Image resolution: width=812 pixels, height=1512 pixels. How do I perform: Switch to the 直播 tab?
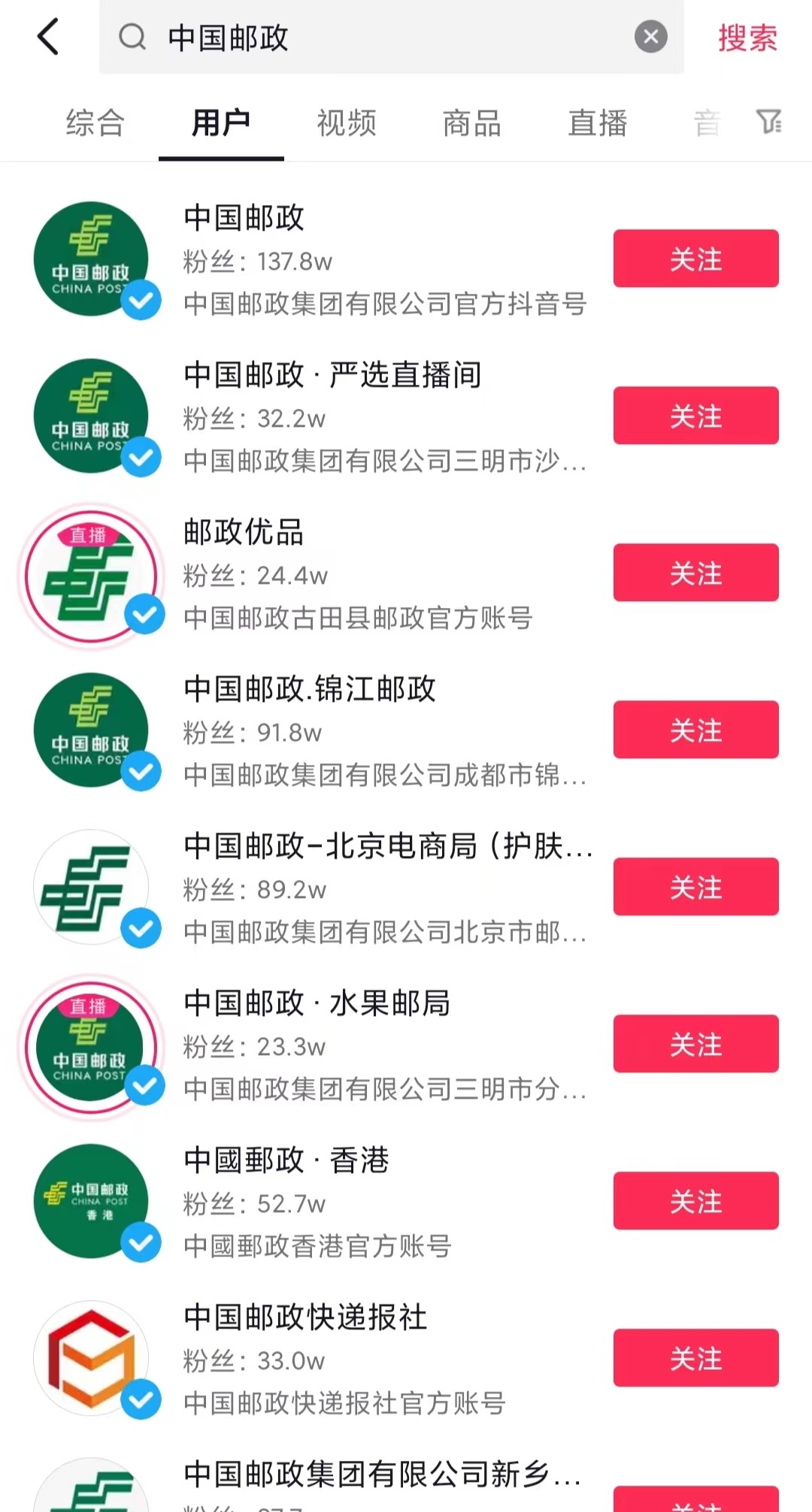598,122
